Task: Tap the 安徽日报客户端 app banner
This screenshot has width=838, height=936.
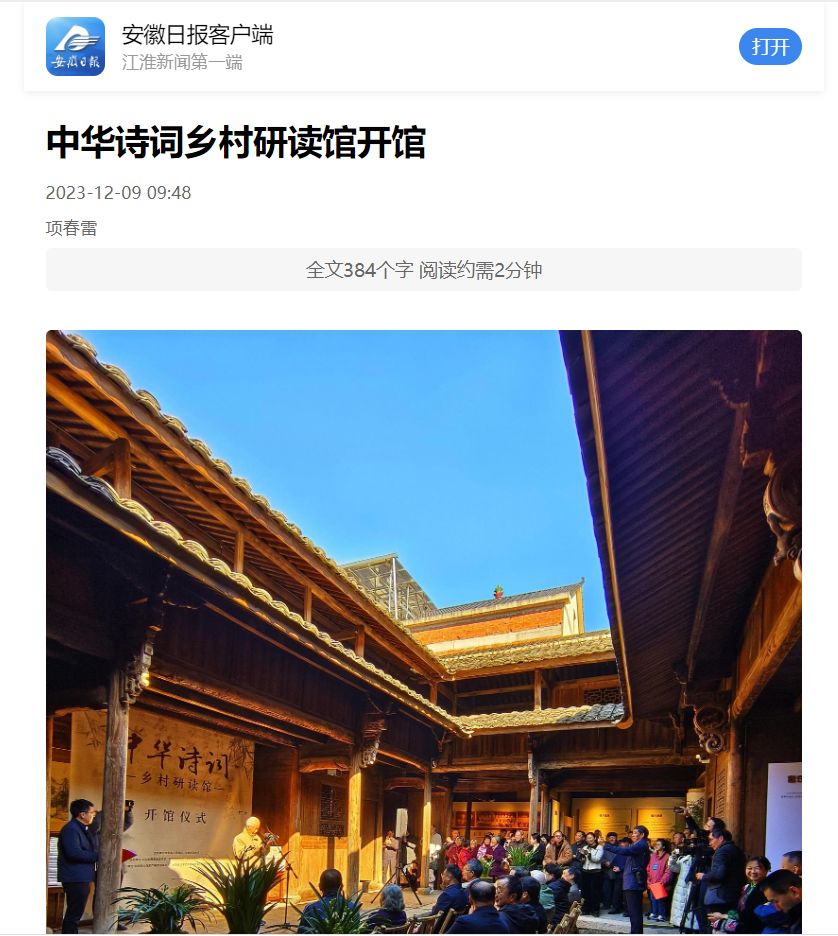Action: (197, 47)
